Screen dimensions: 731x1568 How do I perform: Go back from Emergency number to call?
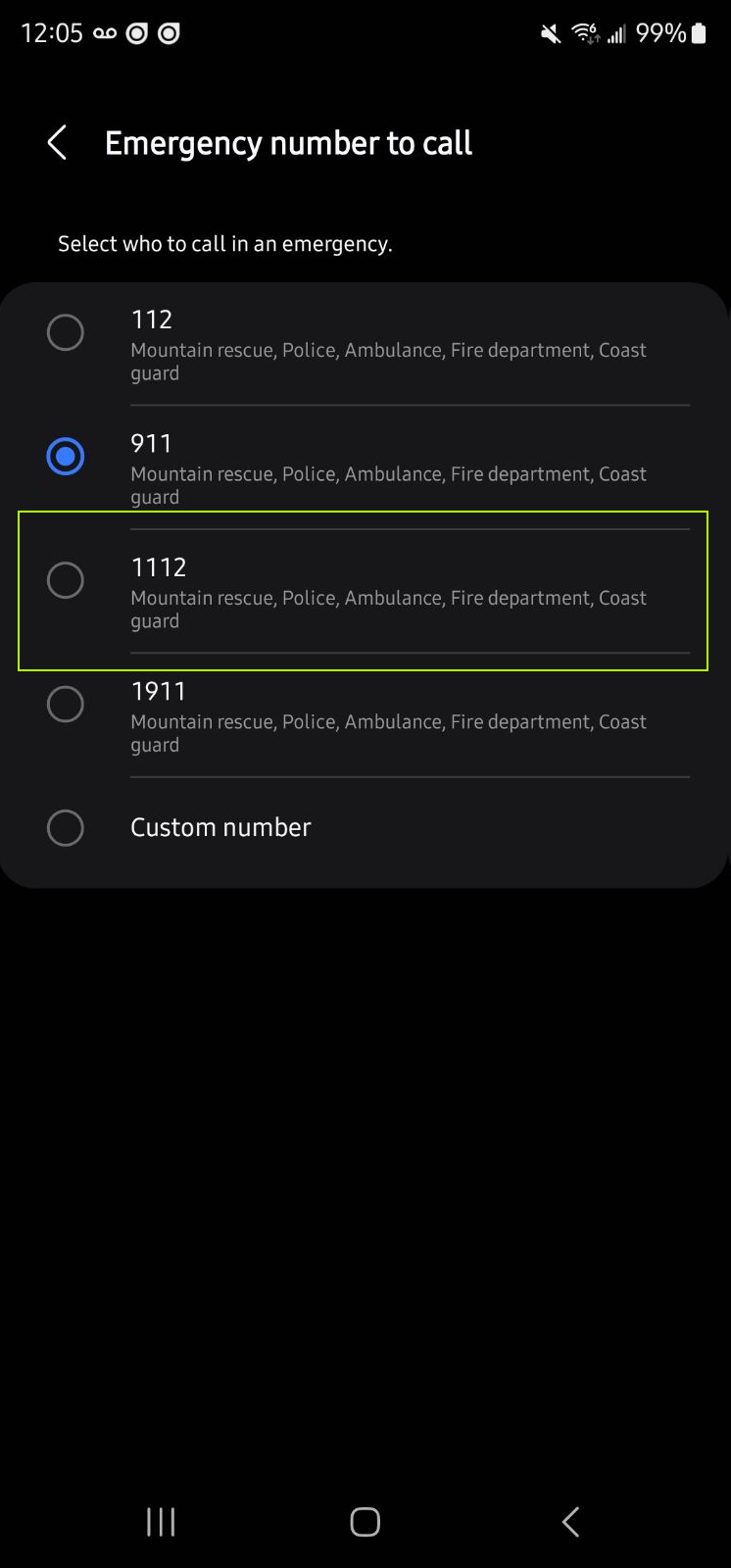pos(58,143)
